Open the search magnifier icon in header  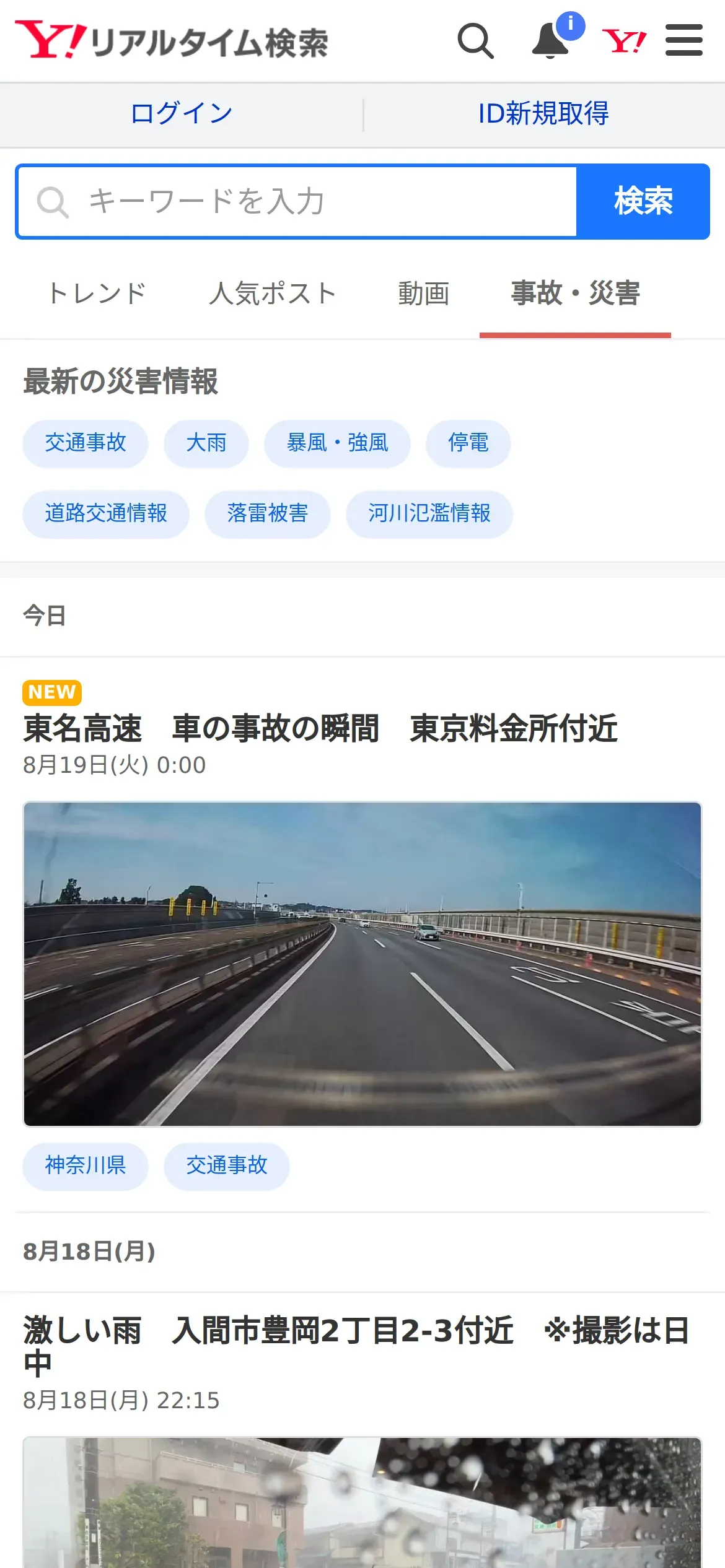tap(475, 41)
